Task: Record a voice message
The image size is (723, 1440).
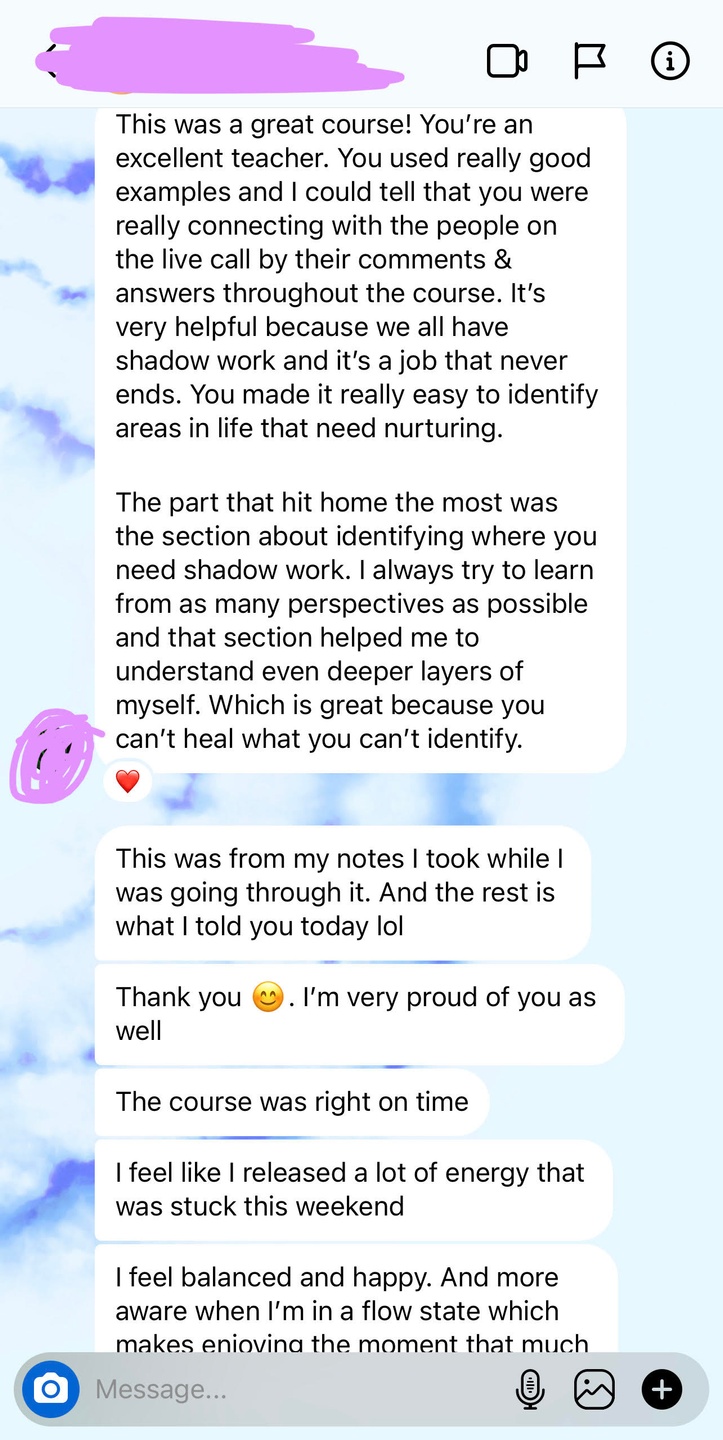Action: [x=530, y=1389]
